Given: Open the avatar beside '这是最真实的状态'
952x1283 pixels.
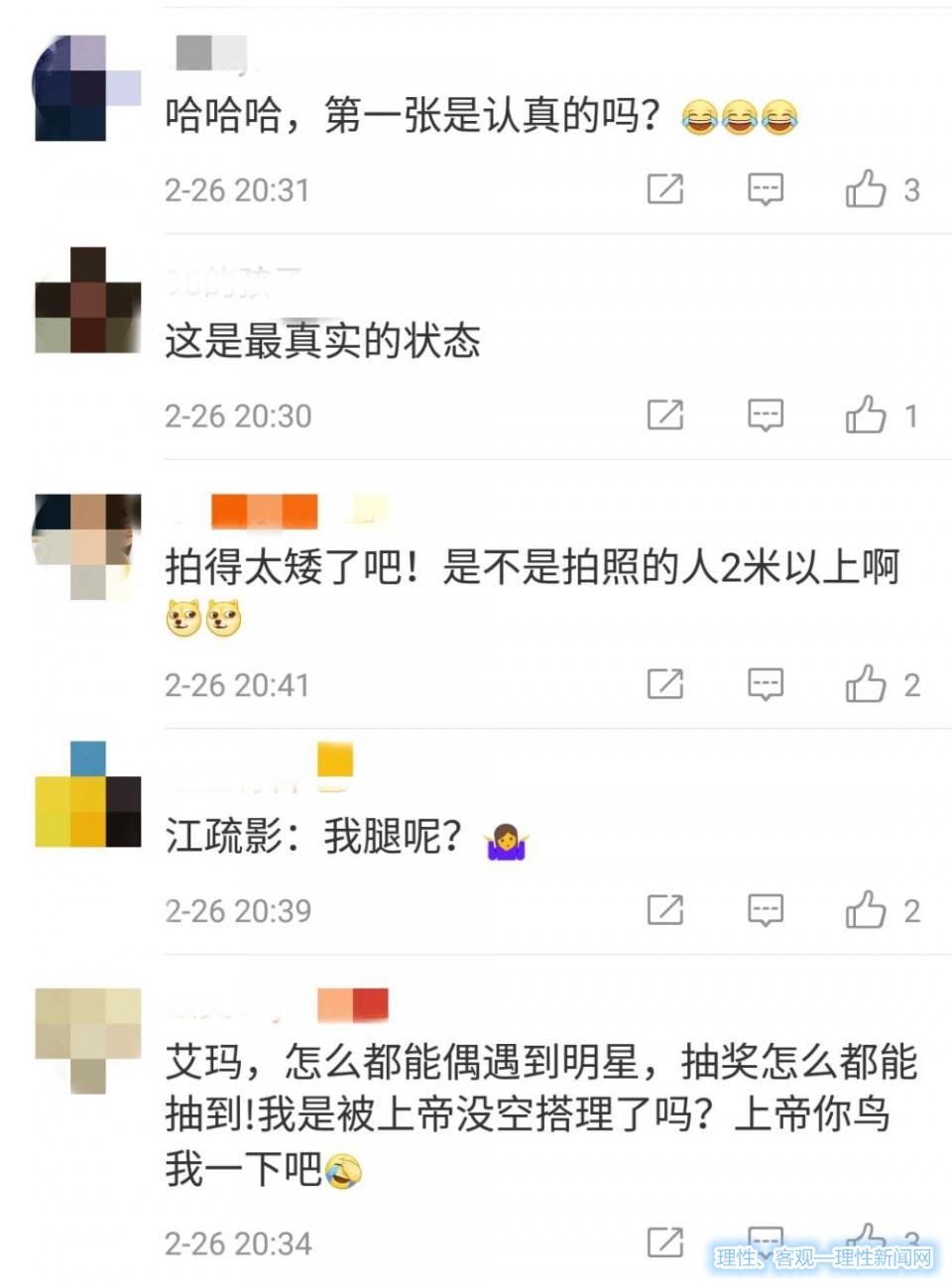Looking at the screenshot, I should 87,300.
